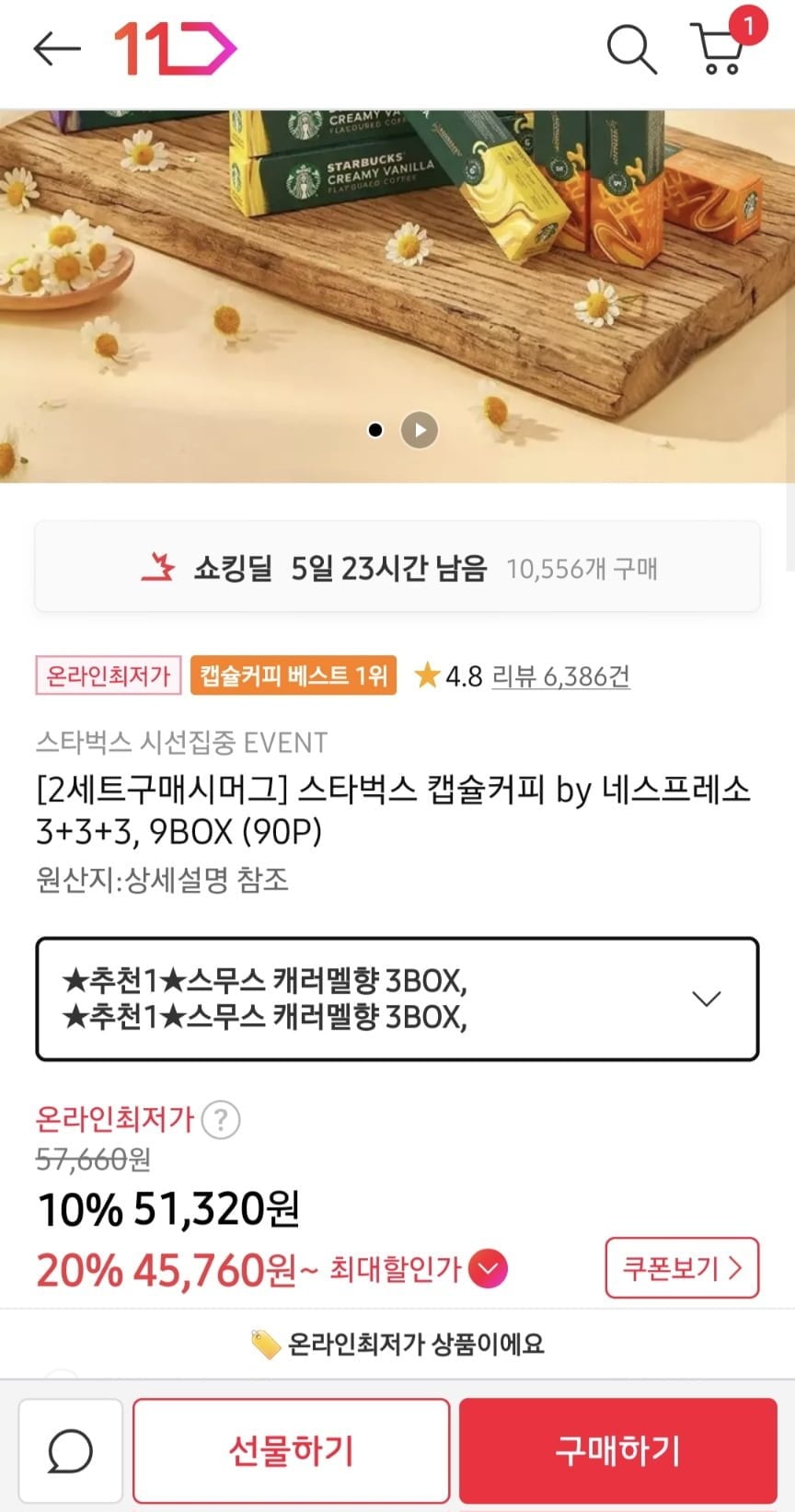Open the 리뷰 6,386건 reviews link
This screenshot has height=1512, width=795.
[560, 676]
